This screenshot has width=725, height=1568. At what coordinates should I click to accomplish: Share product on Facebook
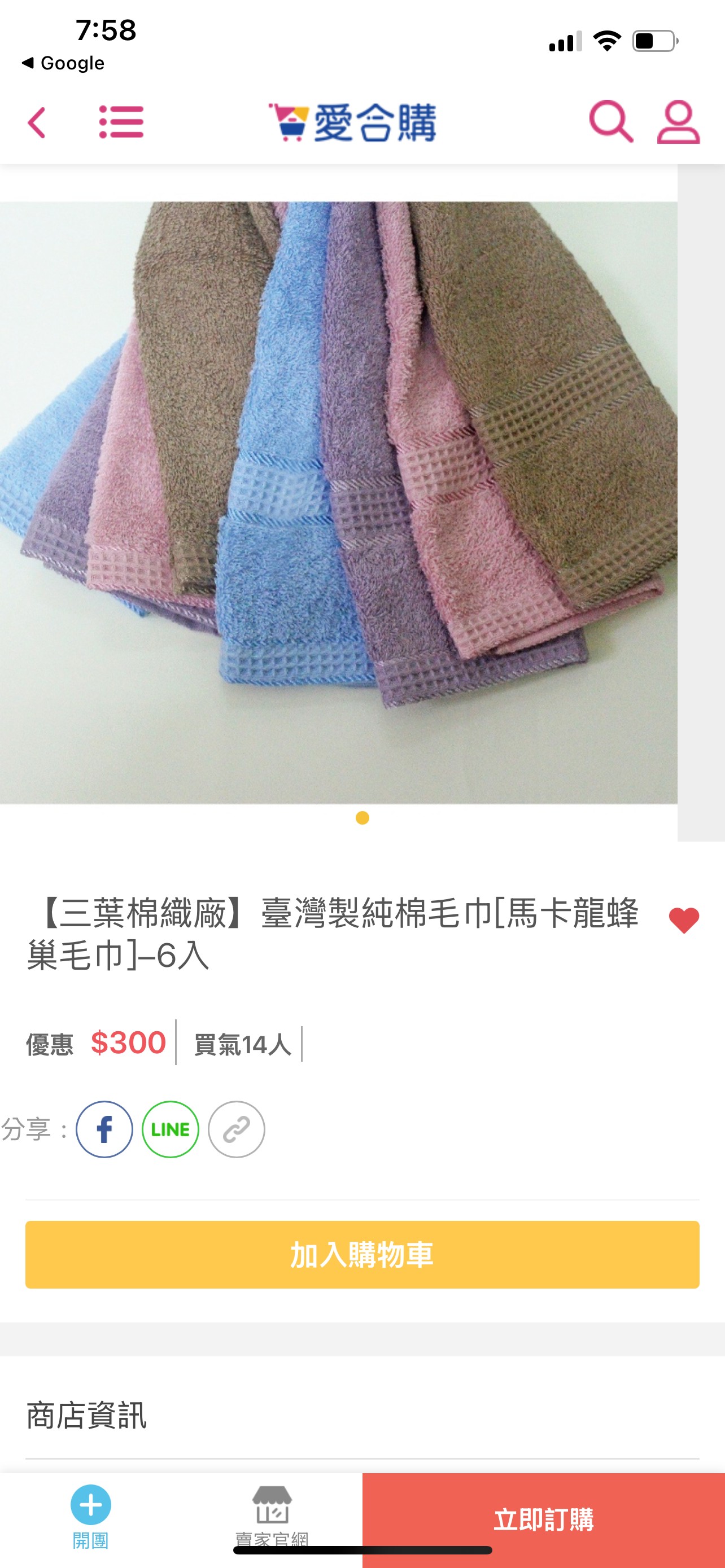(x=104, y=1129)
